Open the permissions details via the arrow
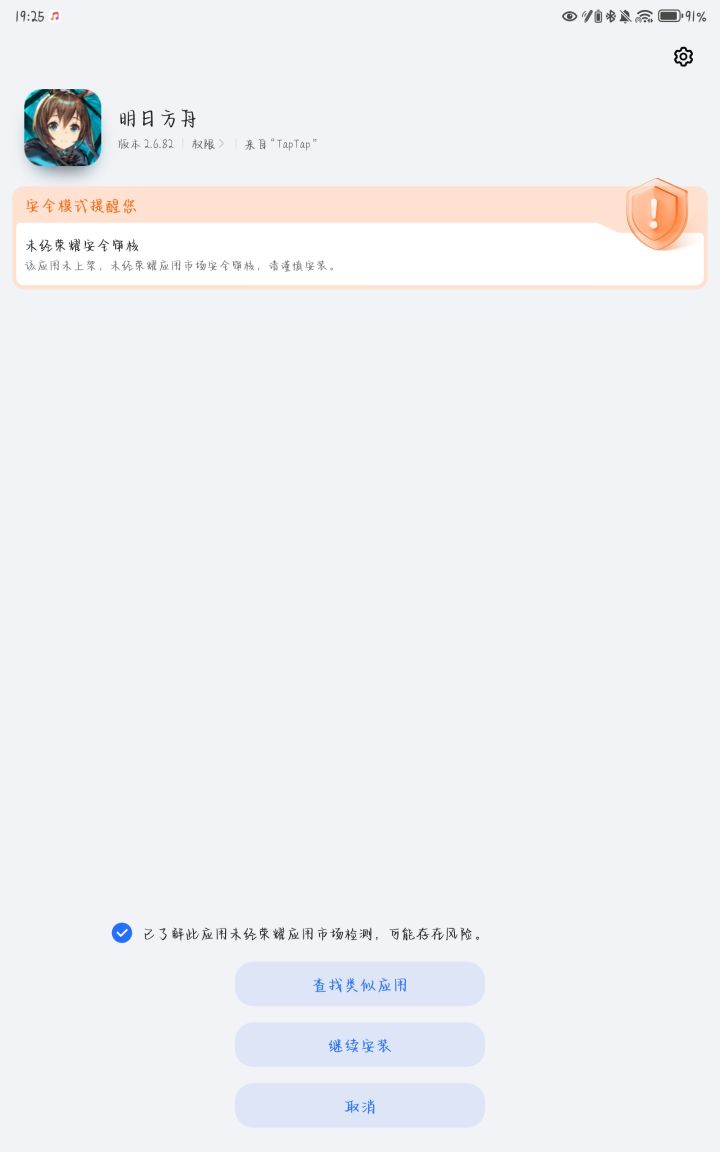This screenshot has width=720, height=1152. pos(222,143)
